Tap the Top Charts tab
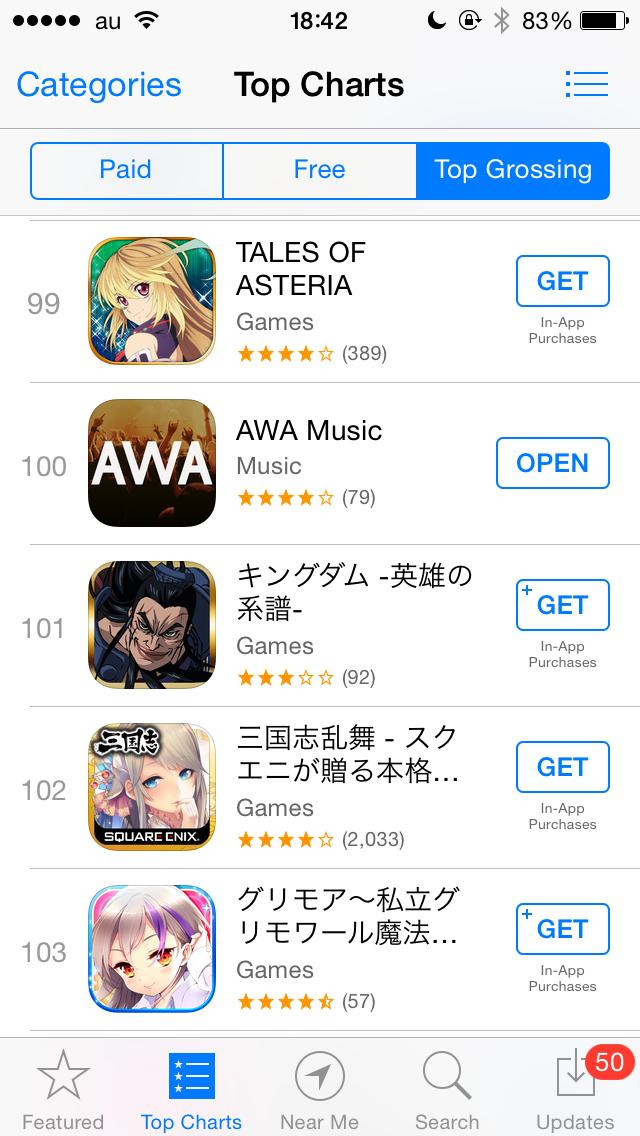The width and height of the screenshot is (640, 1136). (191, 1089)
